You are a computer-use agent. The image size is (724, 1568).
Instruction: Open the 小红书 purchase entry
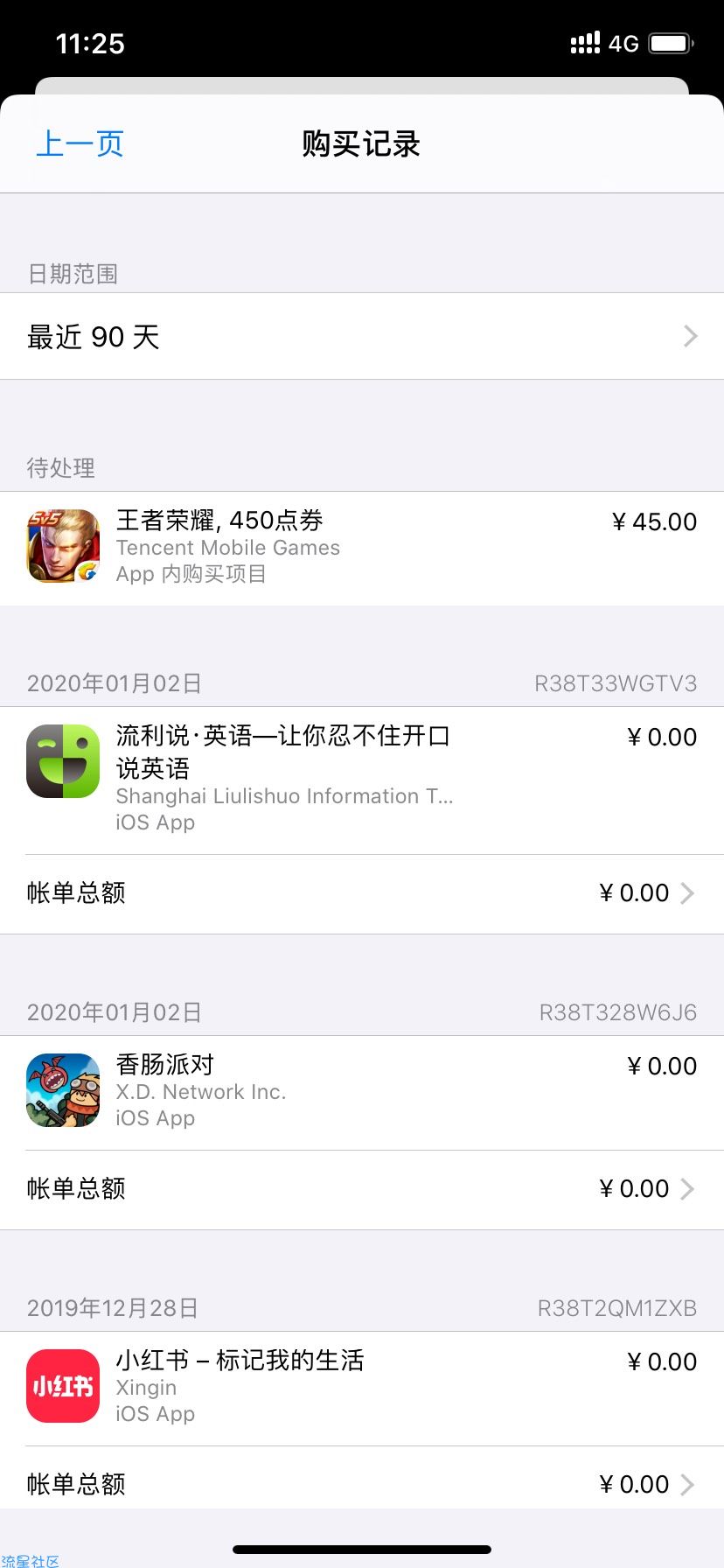coord(362,1387)
